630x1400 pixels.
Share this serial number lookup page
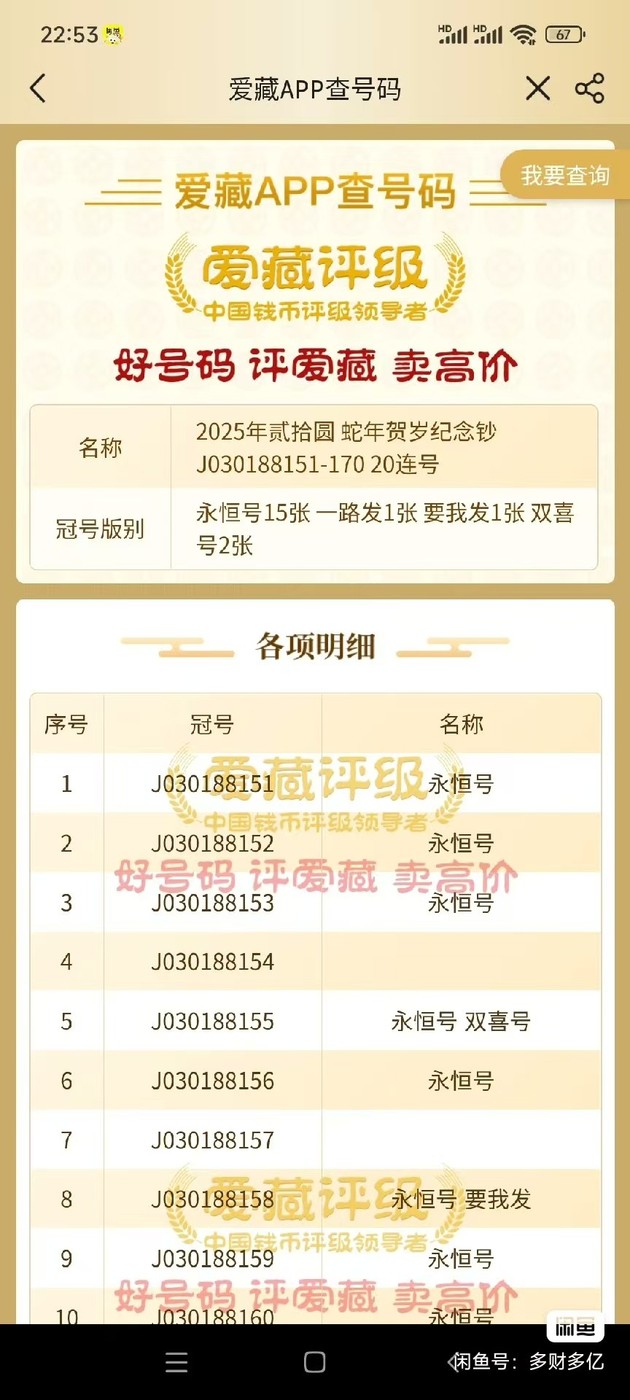(x=590, y=88)
